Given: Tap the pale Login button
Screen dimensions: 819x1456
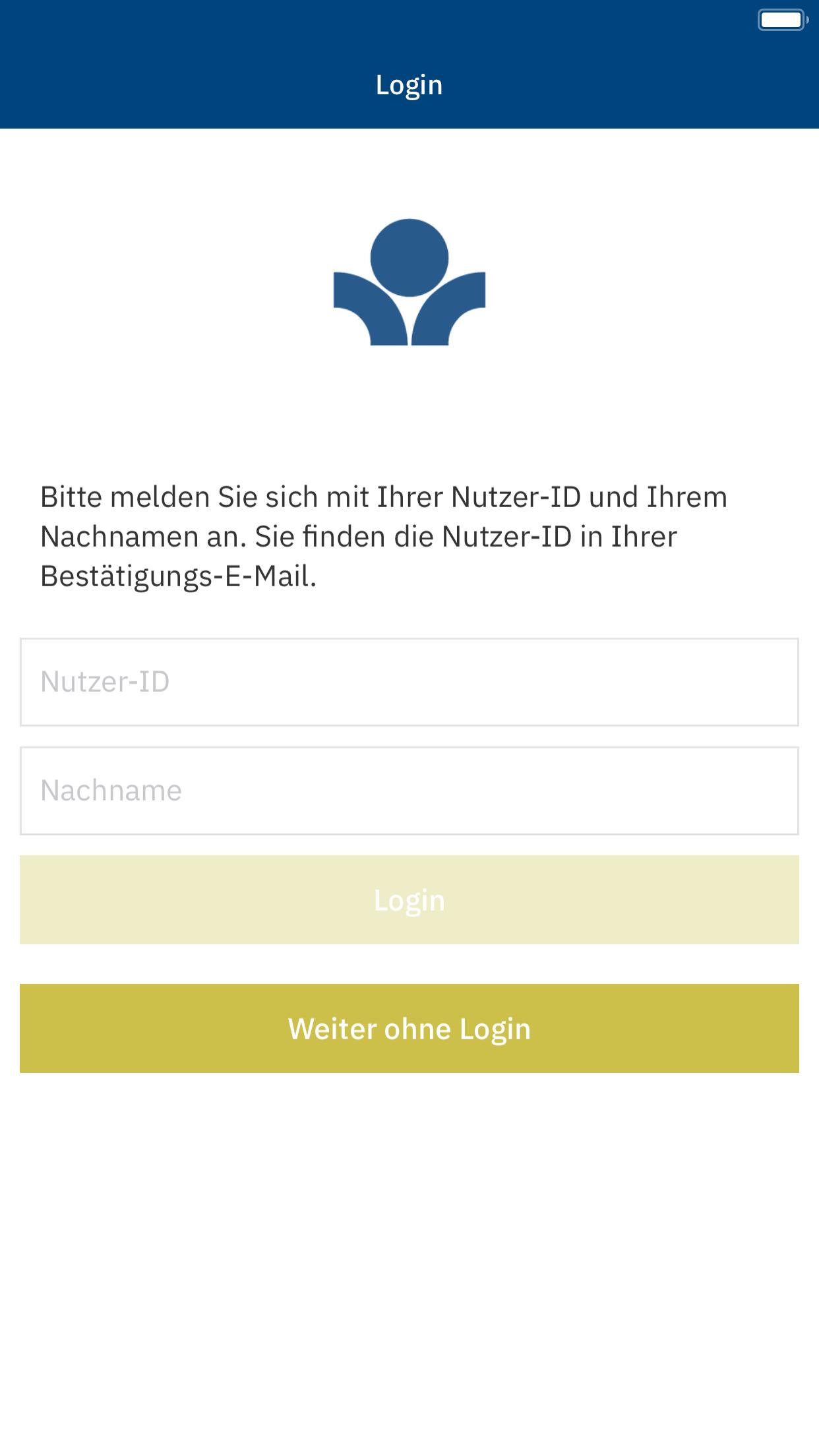Looking at the screenshot, I should [409, 899].
